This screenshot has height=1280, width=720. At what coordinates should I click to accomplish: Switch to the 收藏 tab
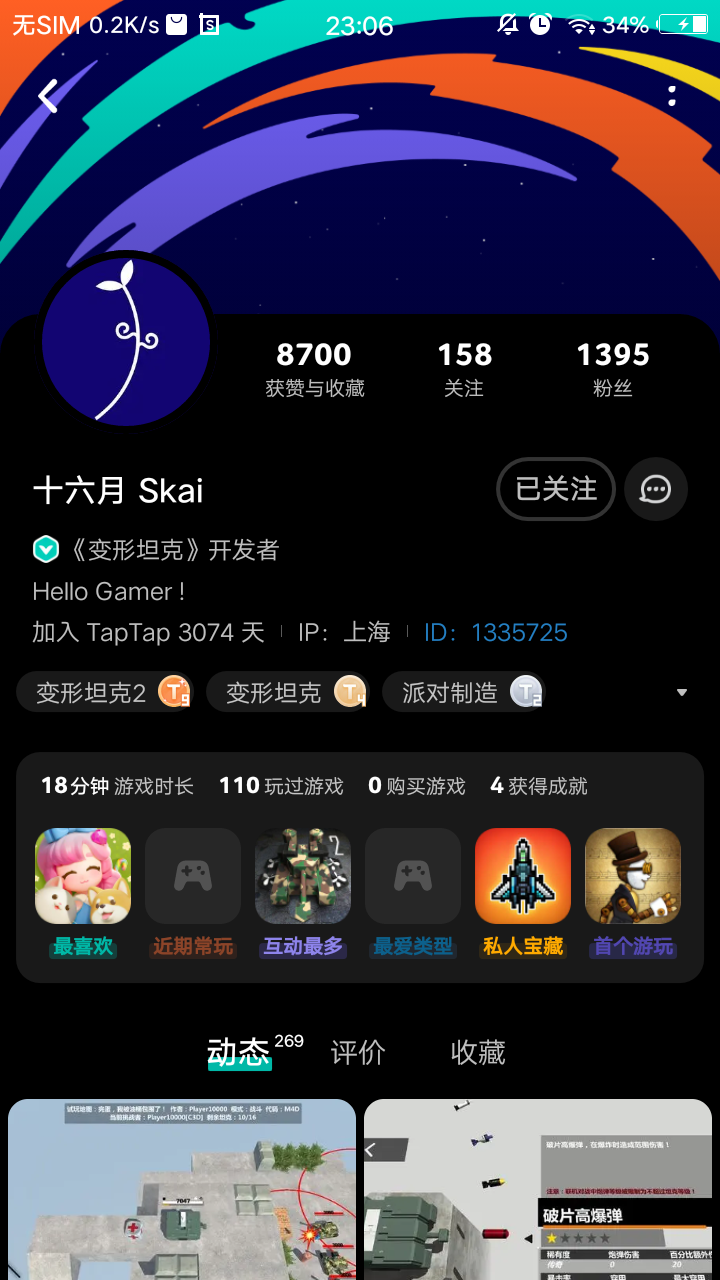(478, 1052)
